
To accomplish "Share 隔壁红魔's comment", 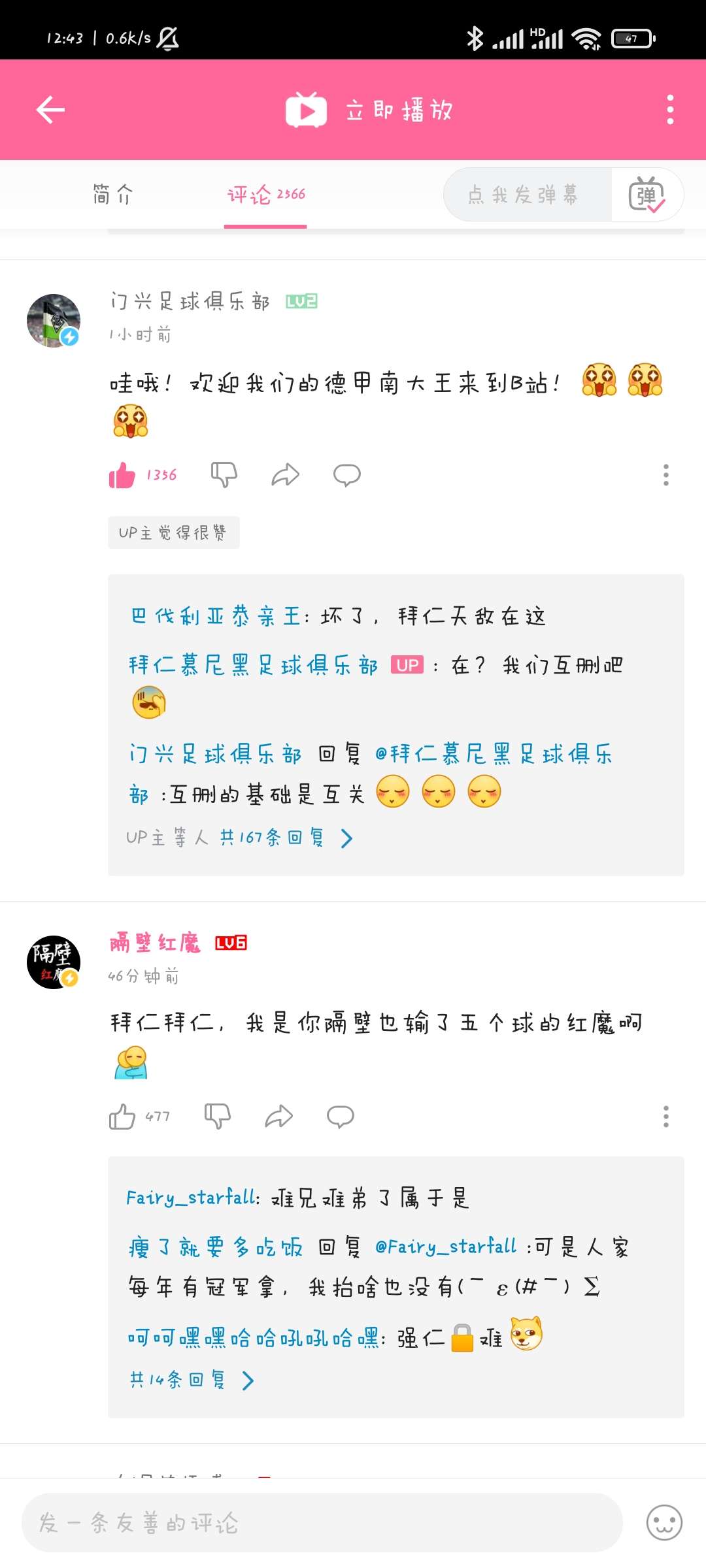I will click(x=278, y=1117).
